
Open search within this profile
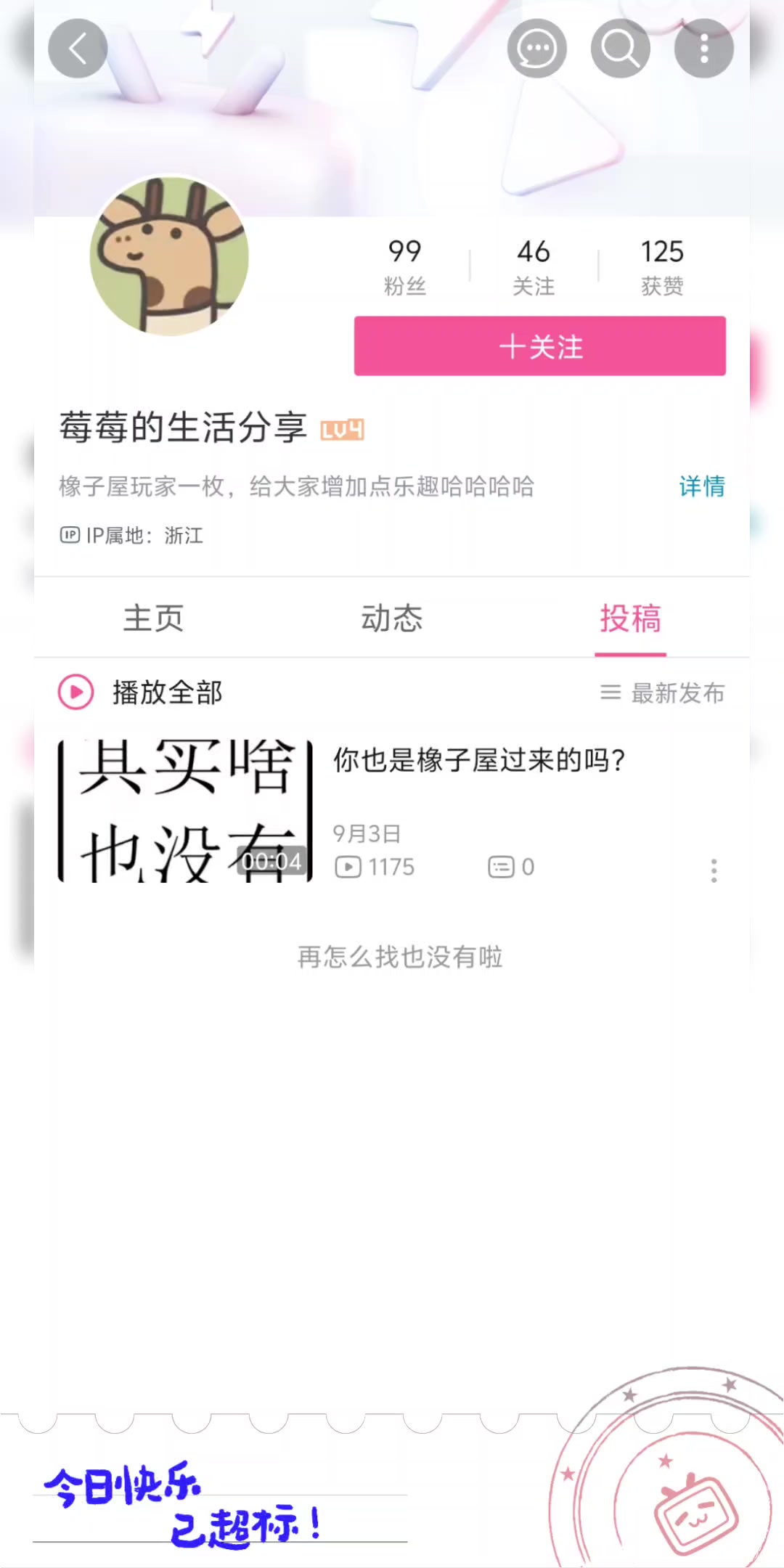[621, 49]
